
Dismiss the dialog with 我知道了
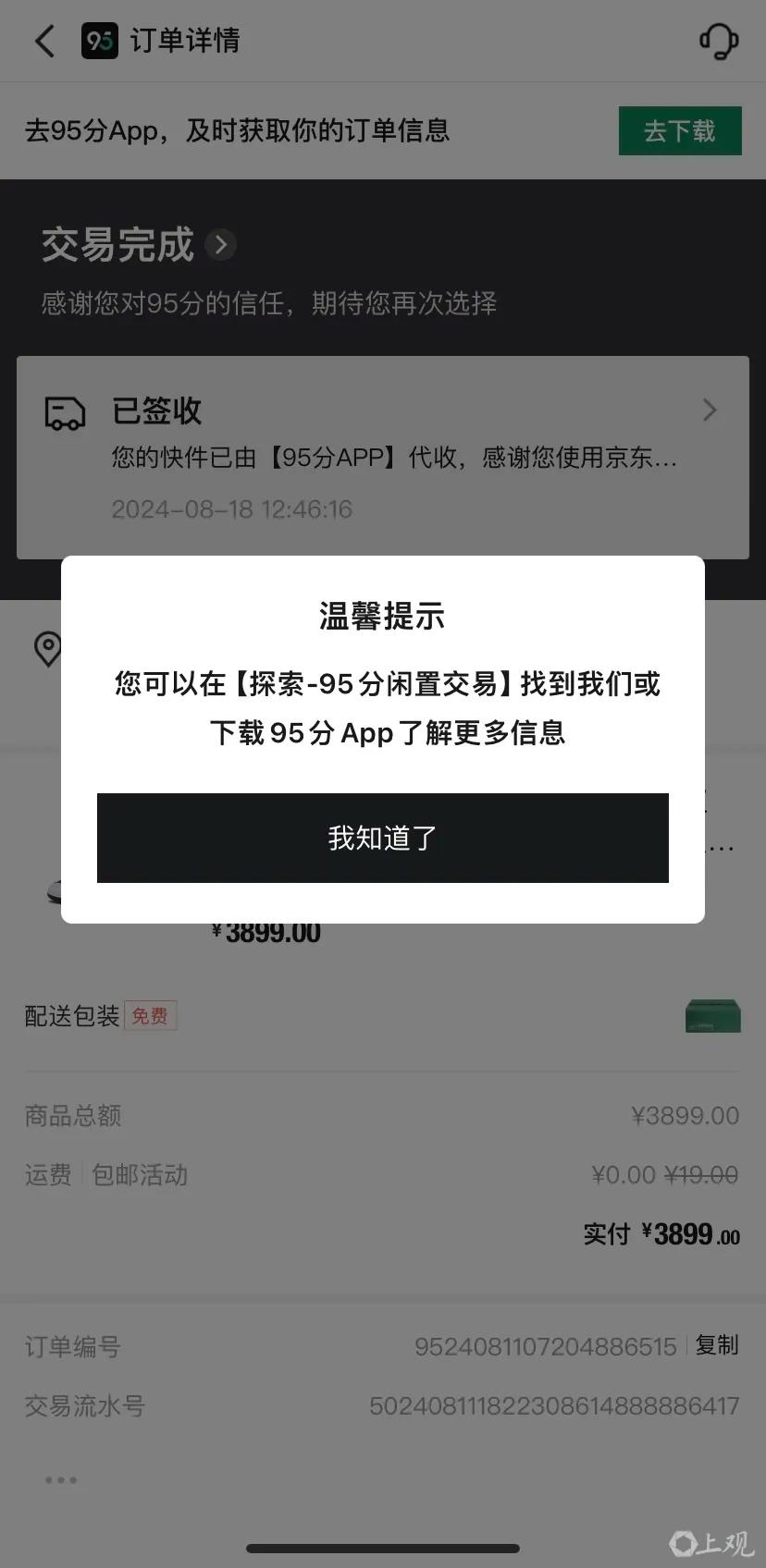pos(382,838)
